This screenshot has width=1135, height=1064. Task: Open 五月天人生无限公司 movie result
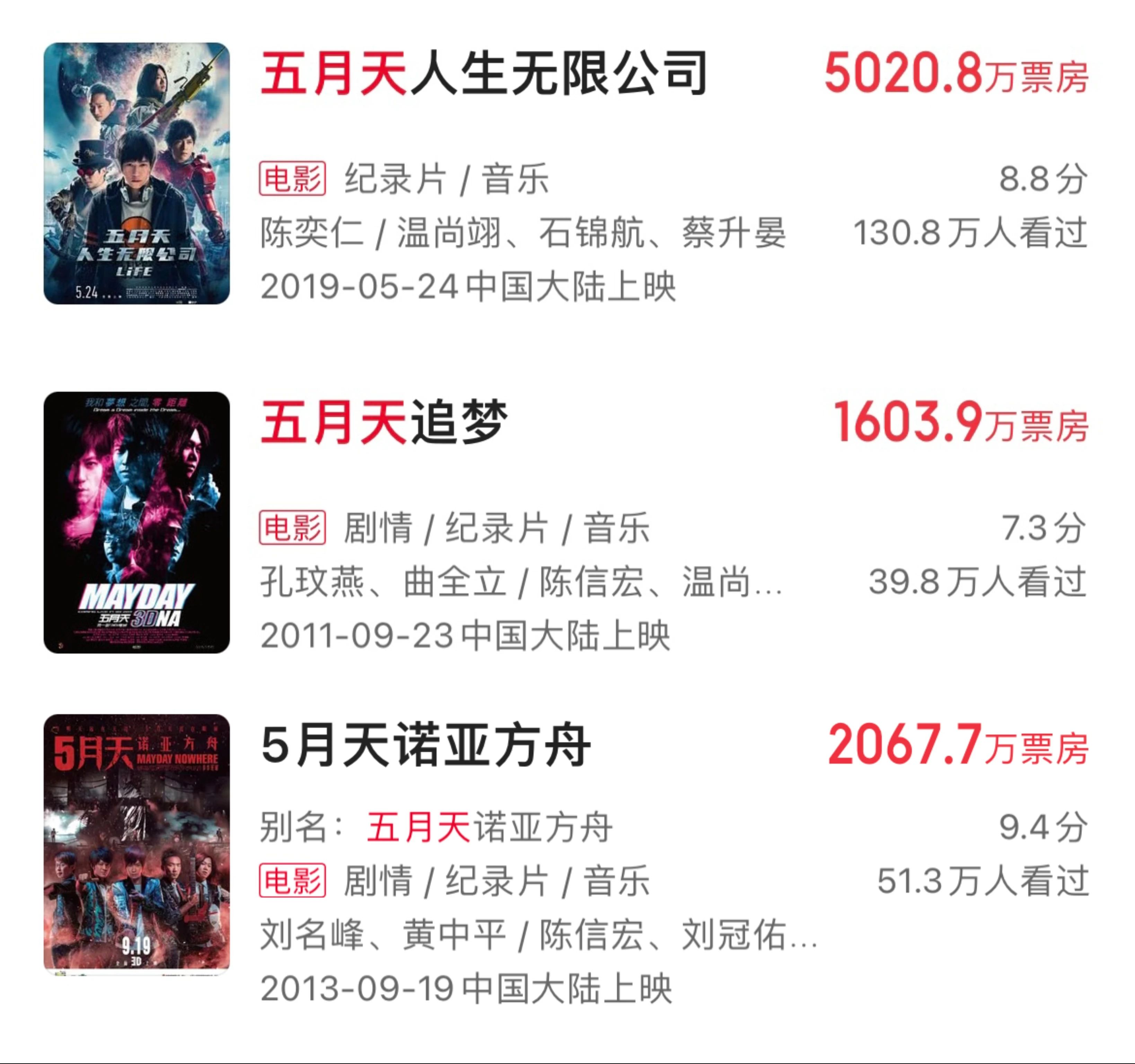483,74
